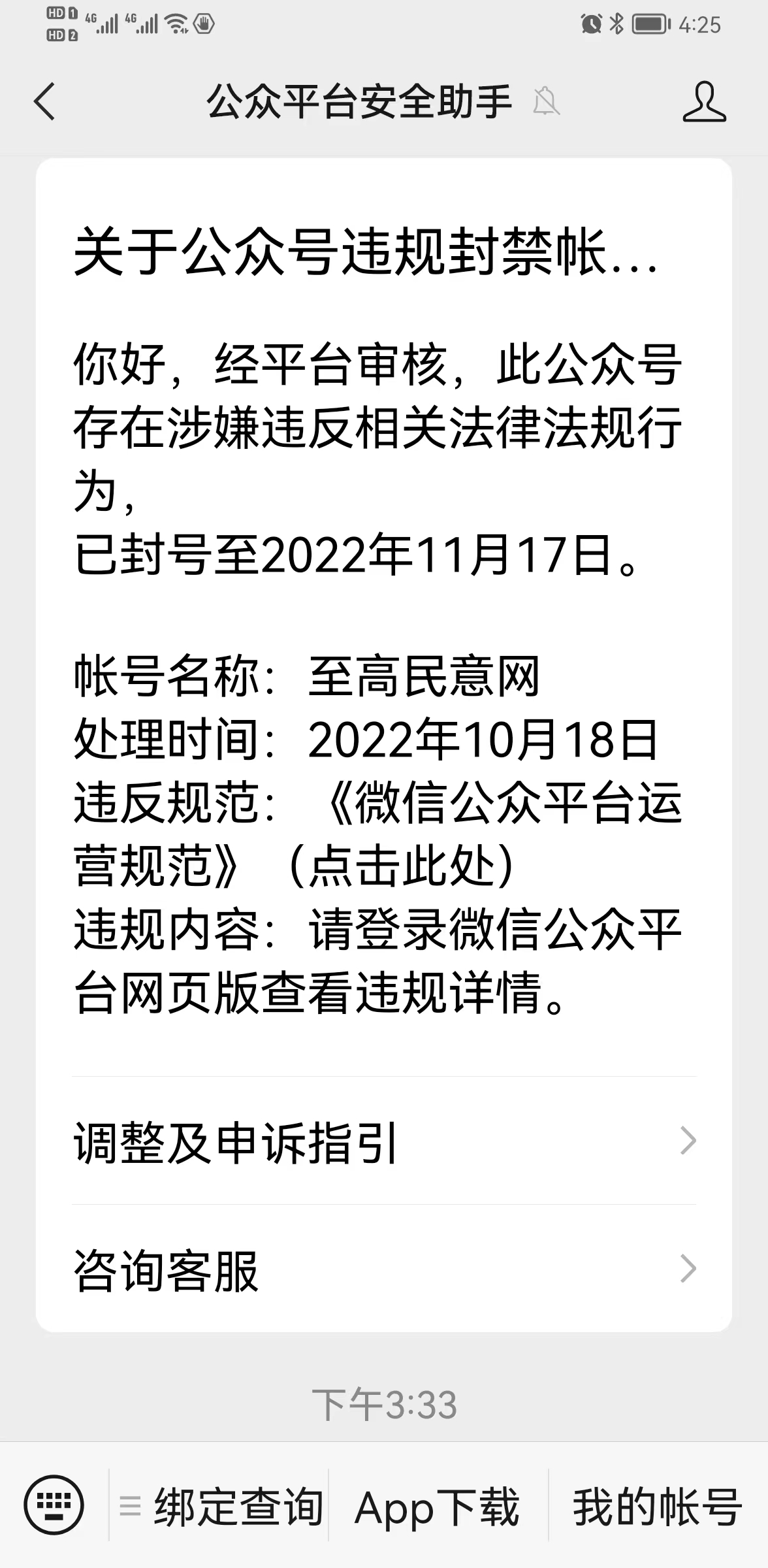Go back from 公众平台安全助手 chat
The width and height of the screenshot is (768, 1568).
(44, 102)
